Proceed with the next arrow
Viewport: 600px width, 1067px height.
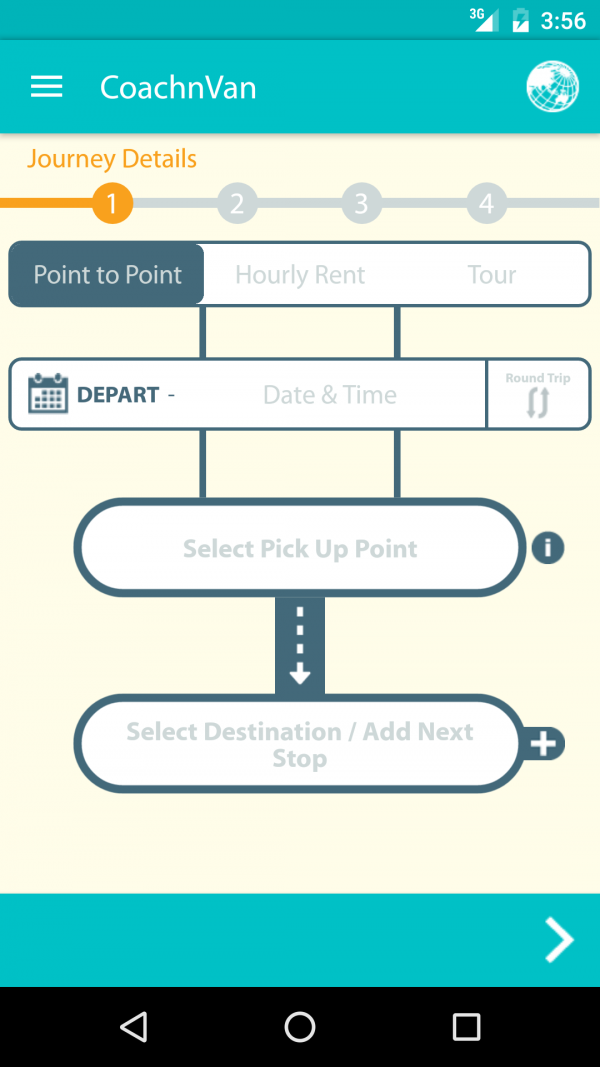(x=558, y=940)
